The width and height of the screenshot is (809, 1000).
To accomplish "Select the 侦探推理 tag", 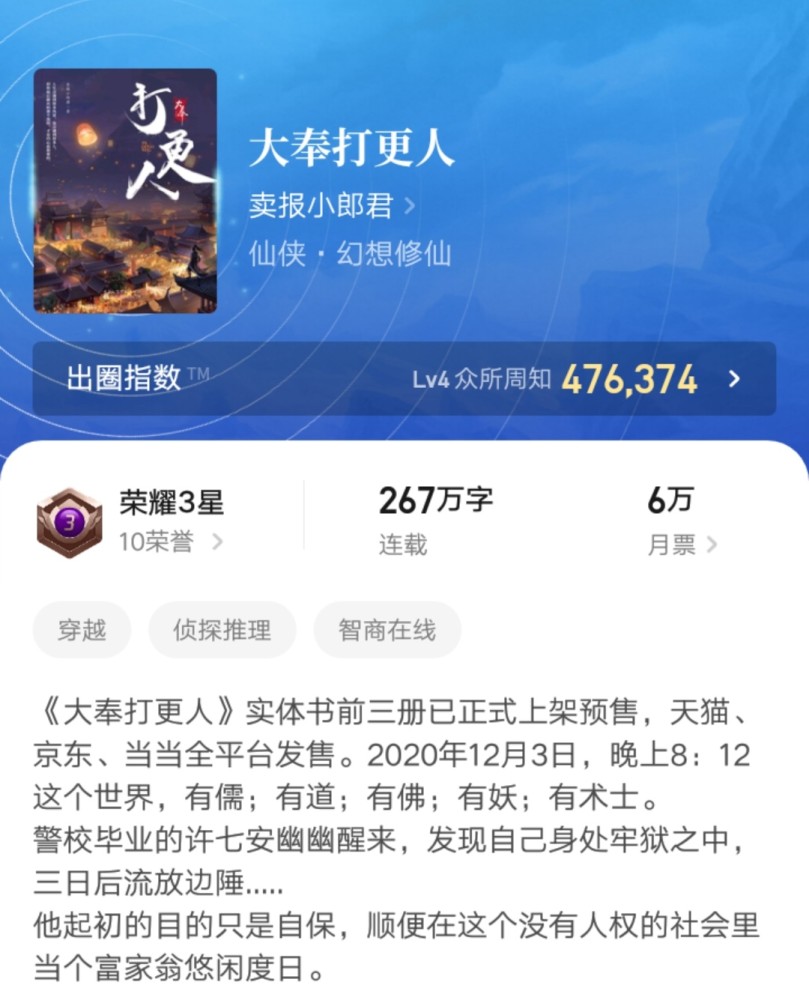I will [x=221, y=630].
